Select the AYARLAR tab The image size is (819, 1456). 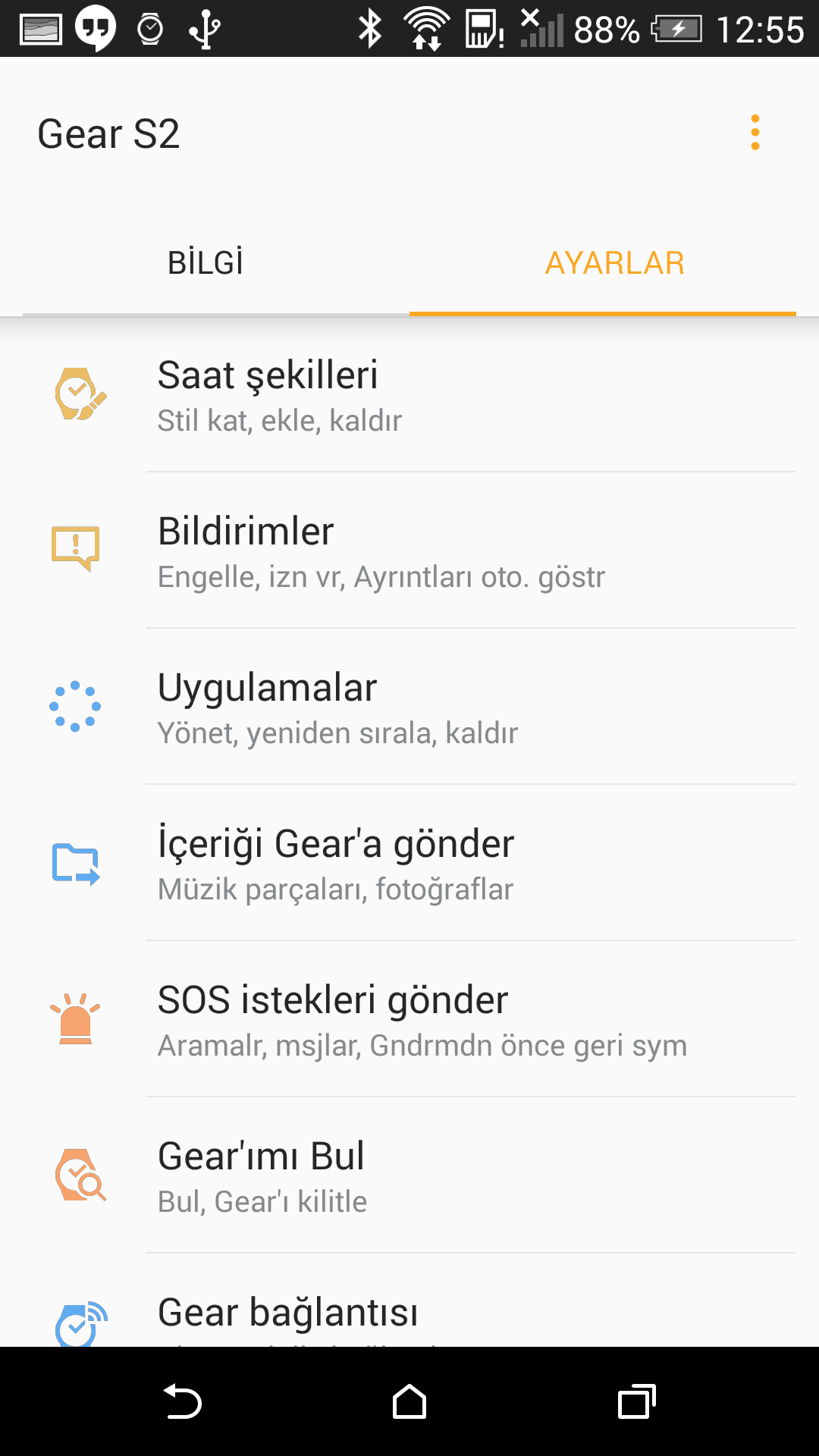(614, 263)
